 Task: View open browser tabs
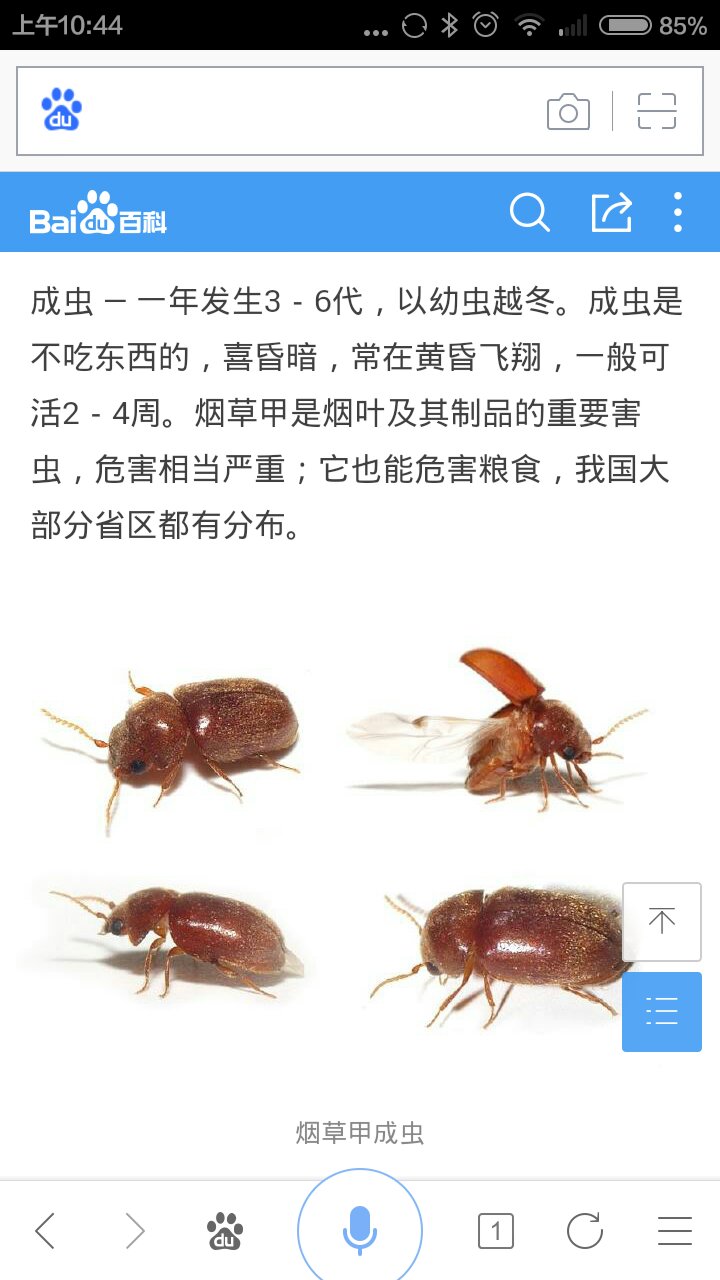click(x=496, y=1231)
